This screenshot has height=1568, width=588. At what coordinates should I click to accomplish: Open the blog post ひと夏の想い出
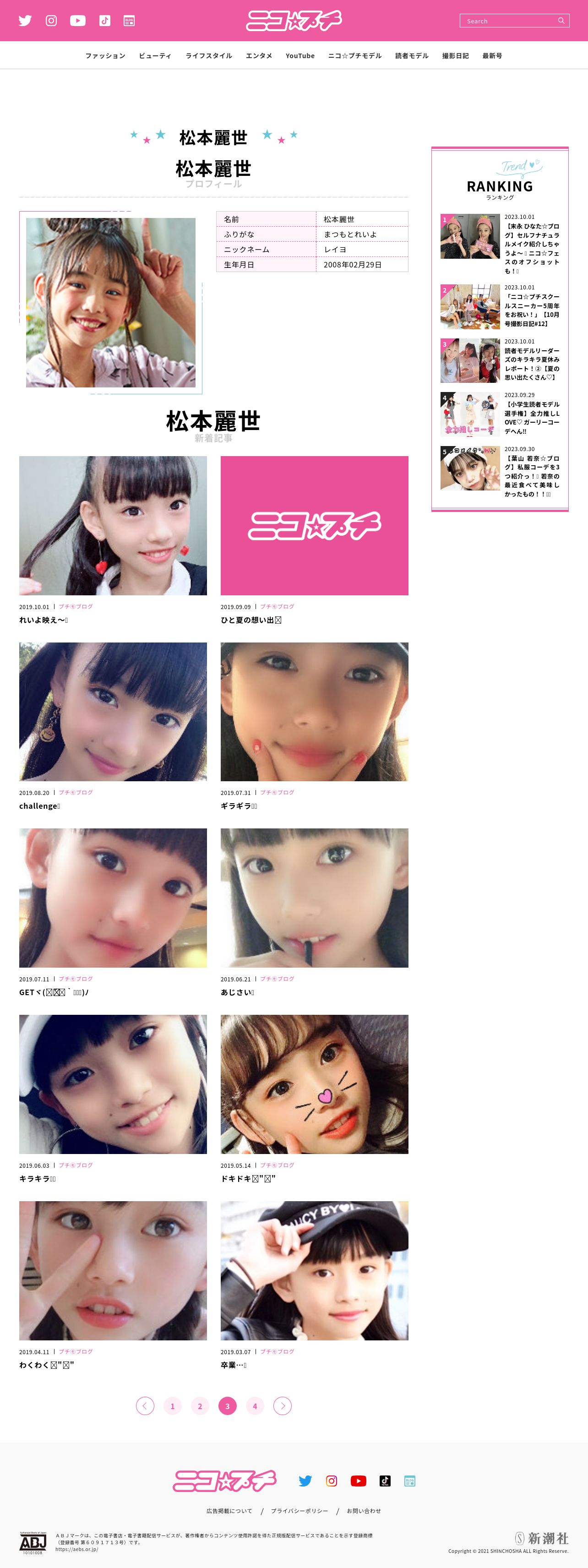251,620
